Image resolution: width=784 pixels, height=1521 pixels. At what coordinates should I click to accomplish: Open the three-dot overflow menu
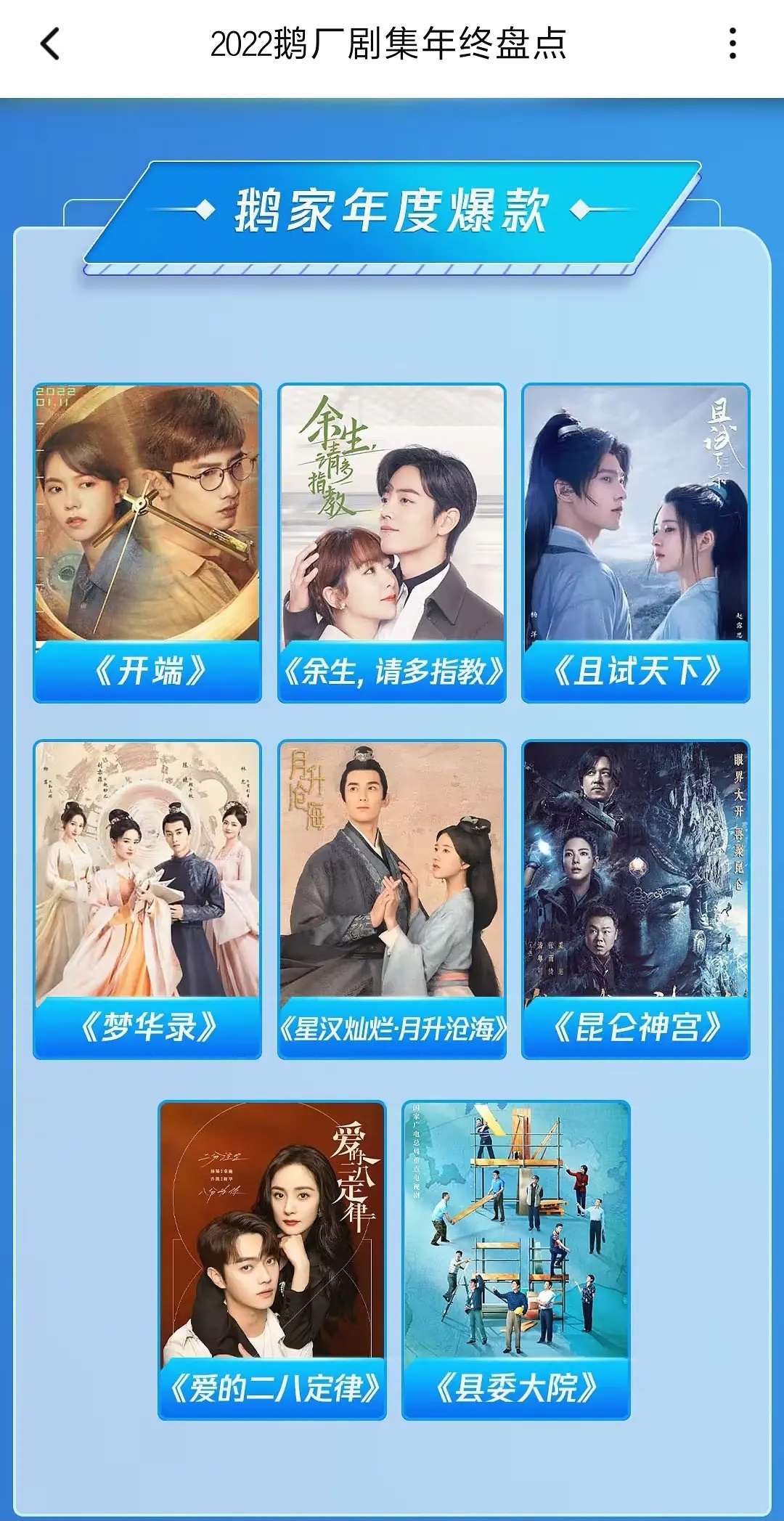pos(732,44)
